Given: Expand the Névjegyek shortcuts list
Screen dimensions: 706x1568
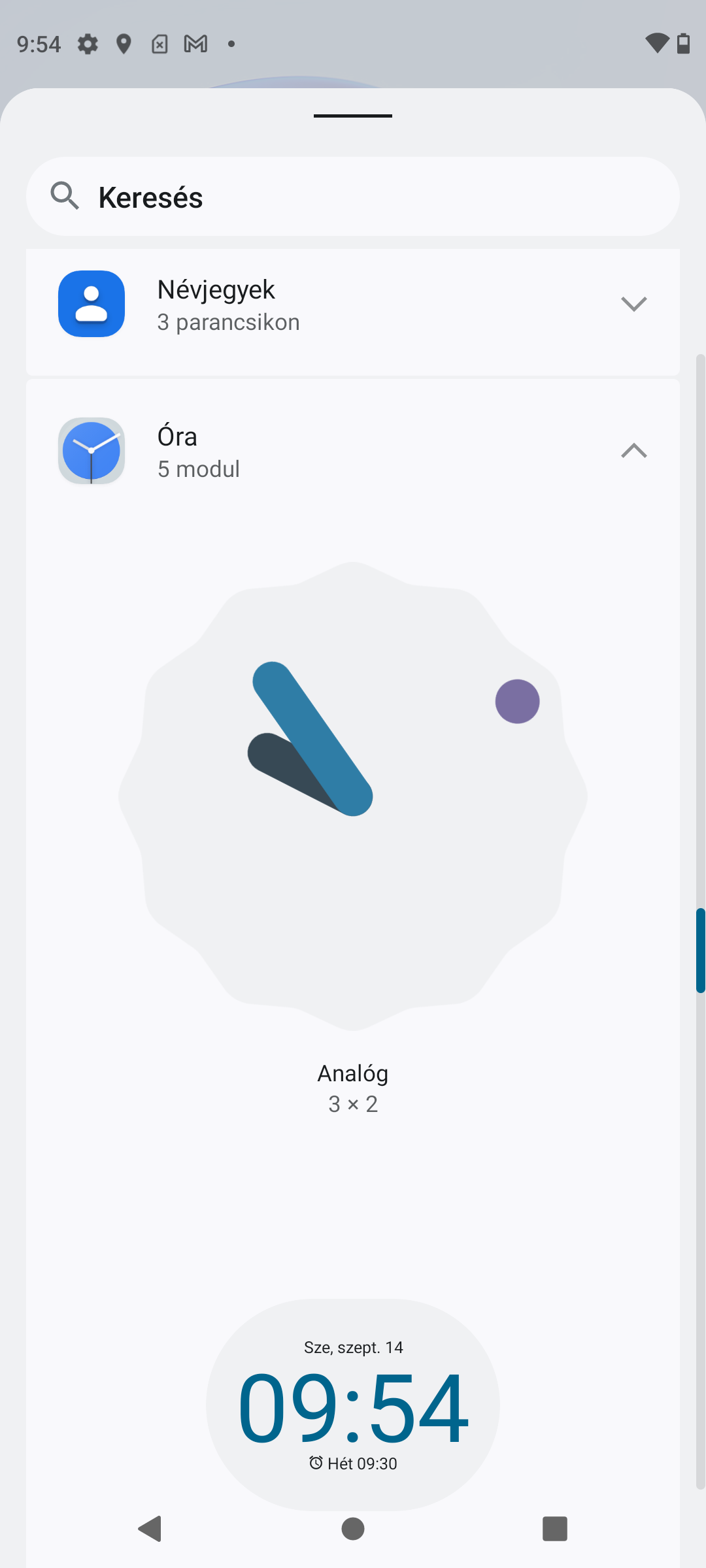Looking at the screenshot, I should [353, 305].
